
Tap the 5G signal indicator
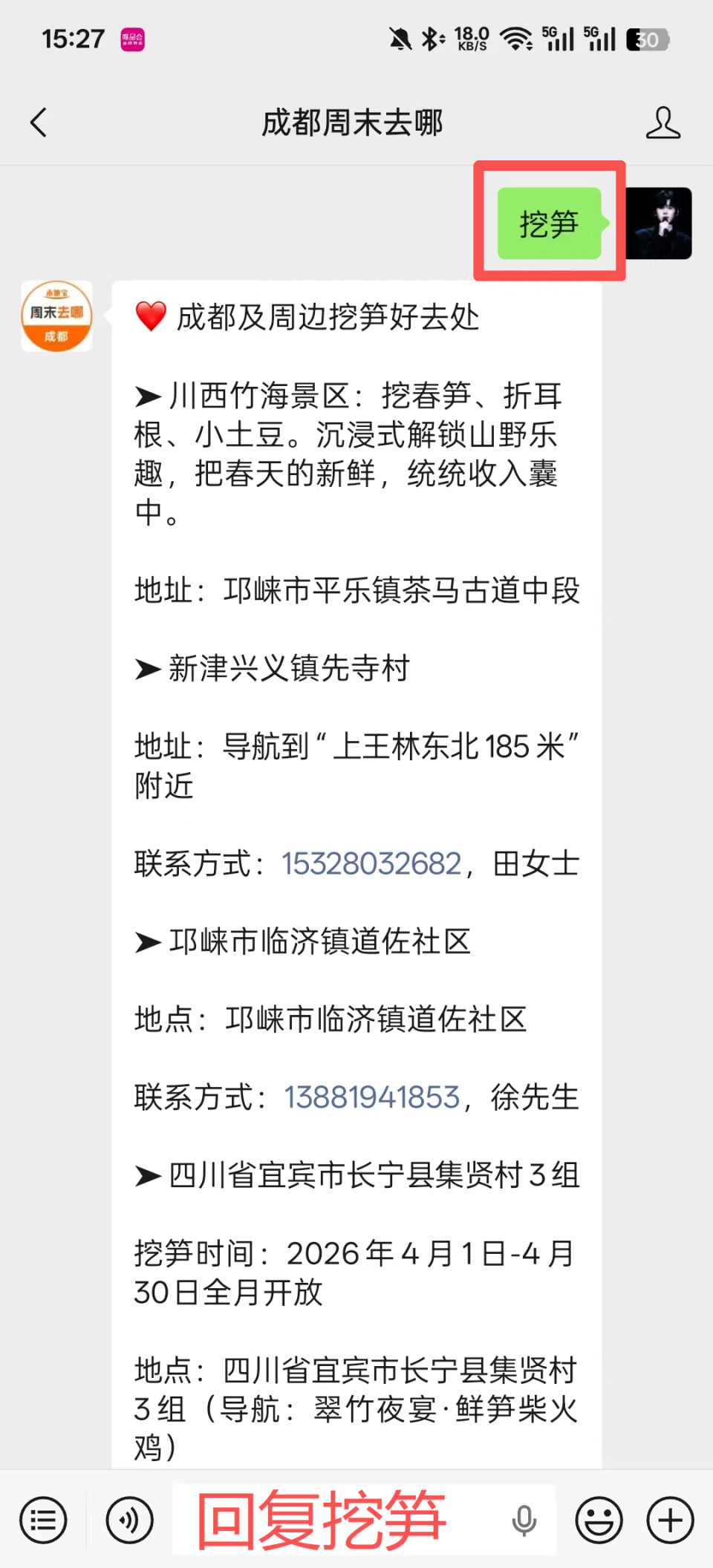[557, 37]
